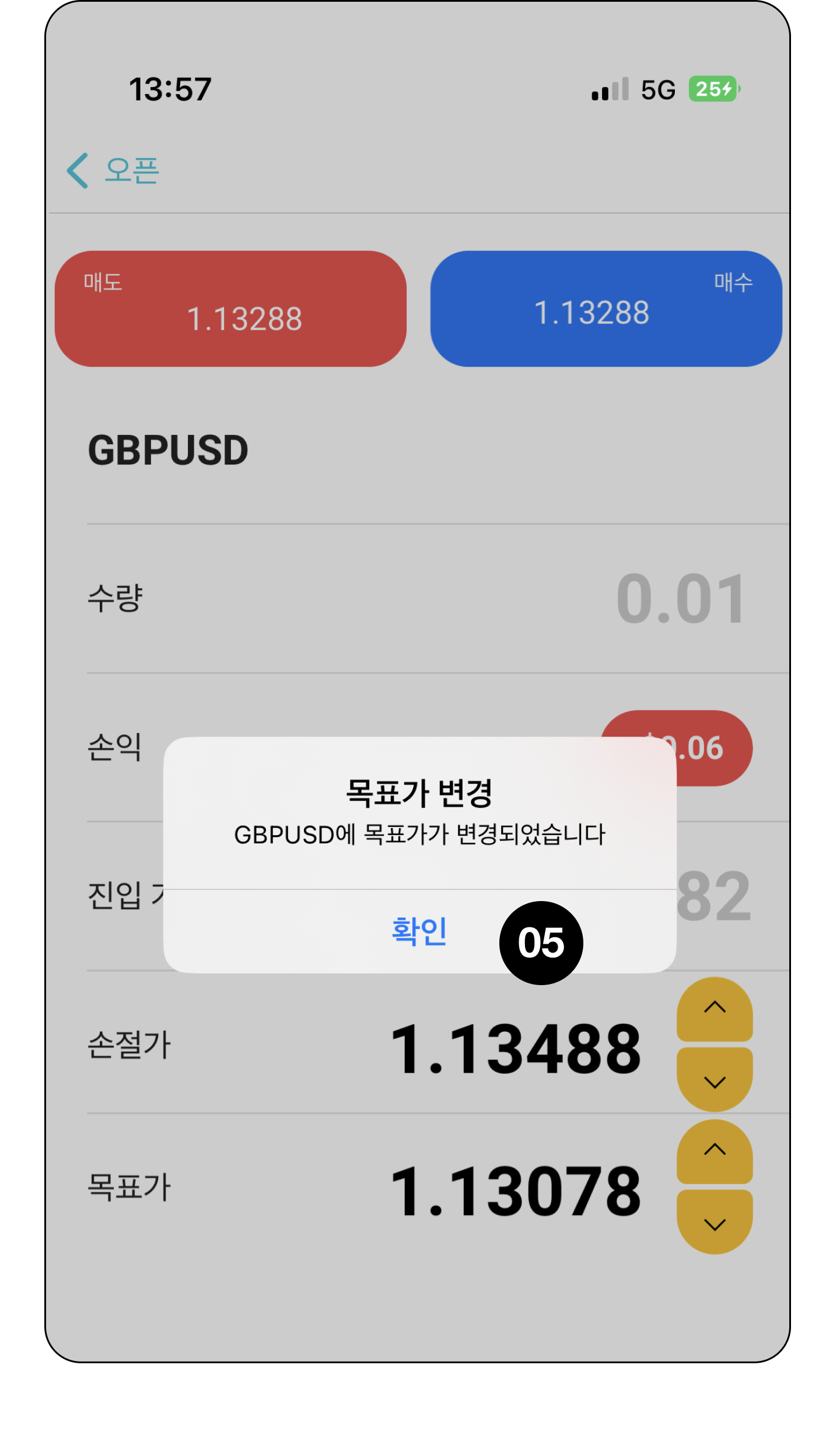
Task: Raise the 목표가 target price
Action: [x=715, y=1151]
